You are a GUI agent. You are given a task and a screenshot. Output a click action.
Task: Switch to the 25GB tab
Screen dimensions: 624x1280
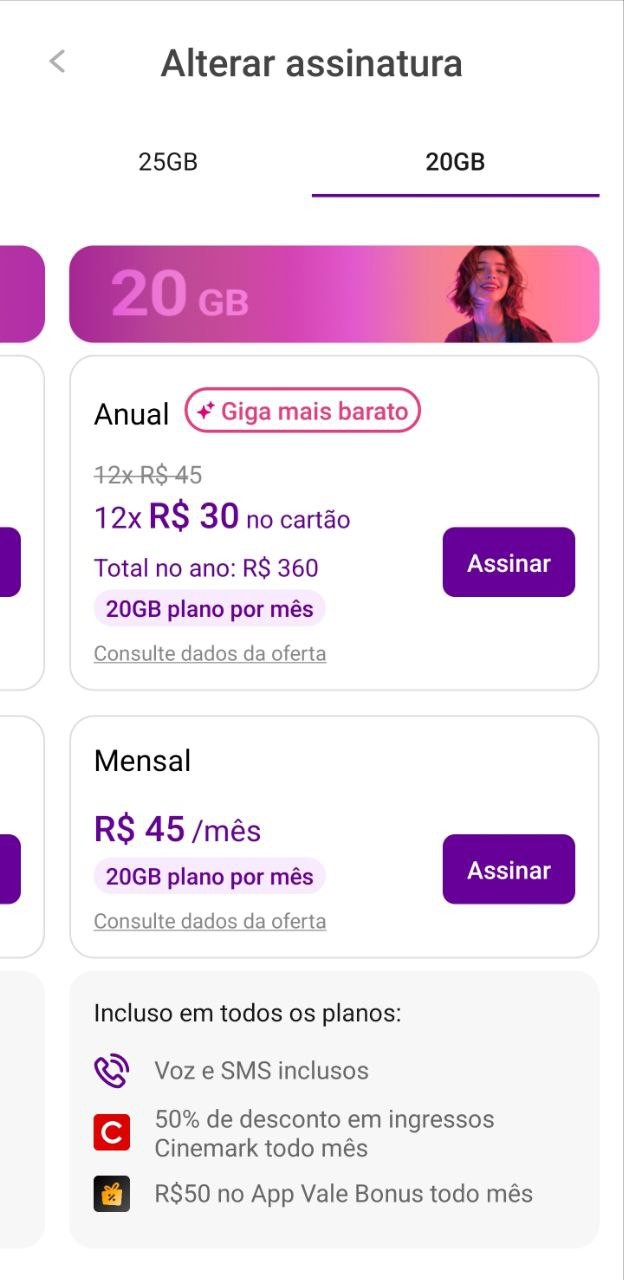168,162
